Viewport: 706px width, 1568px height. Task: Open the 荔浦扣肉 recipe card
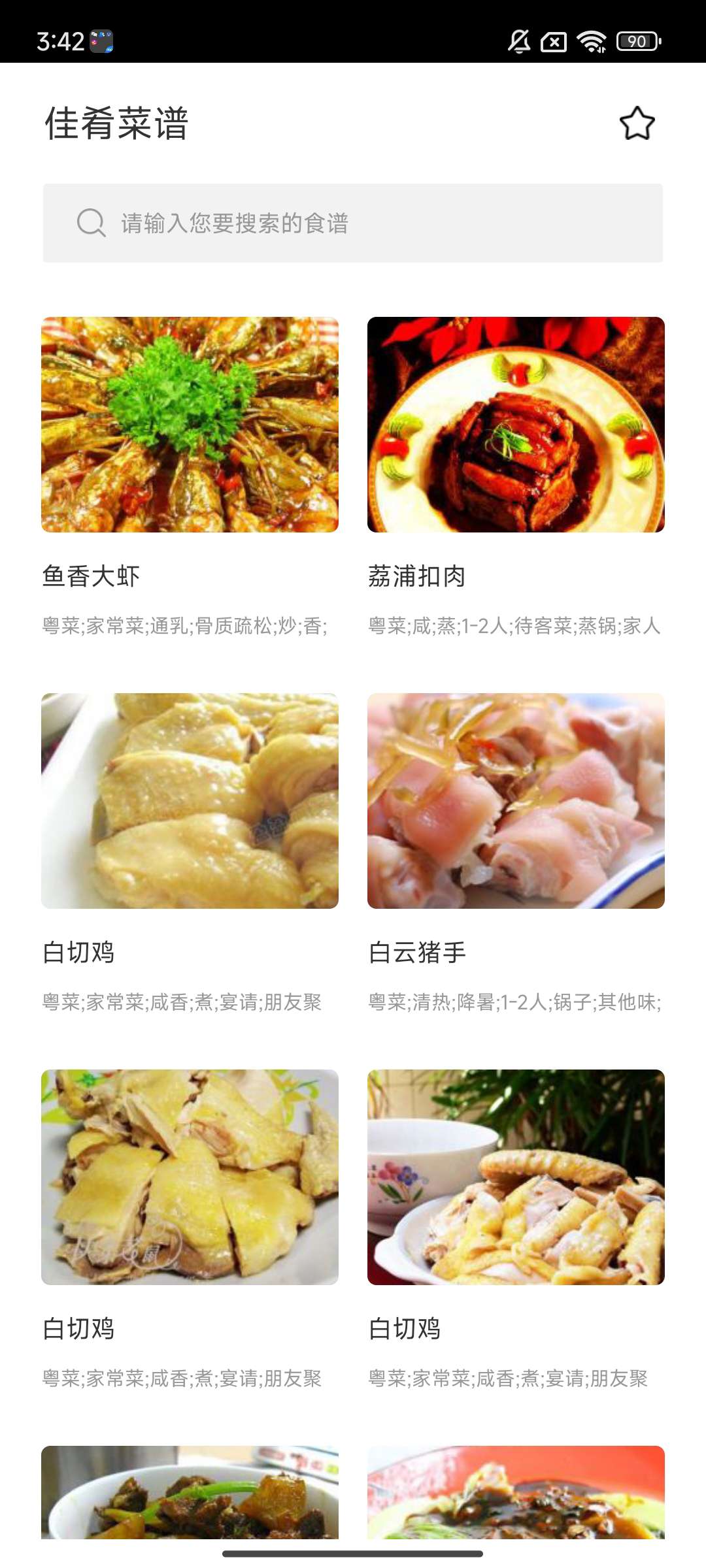pos(515,425)
